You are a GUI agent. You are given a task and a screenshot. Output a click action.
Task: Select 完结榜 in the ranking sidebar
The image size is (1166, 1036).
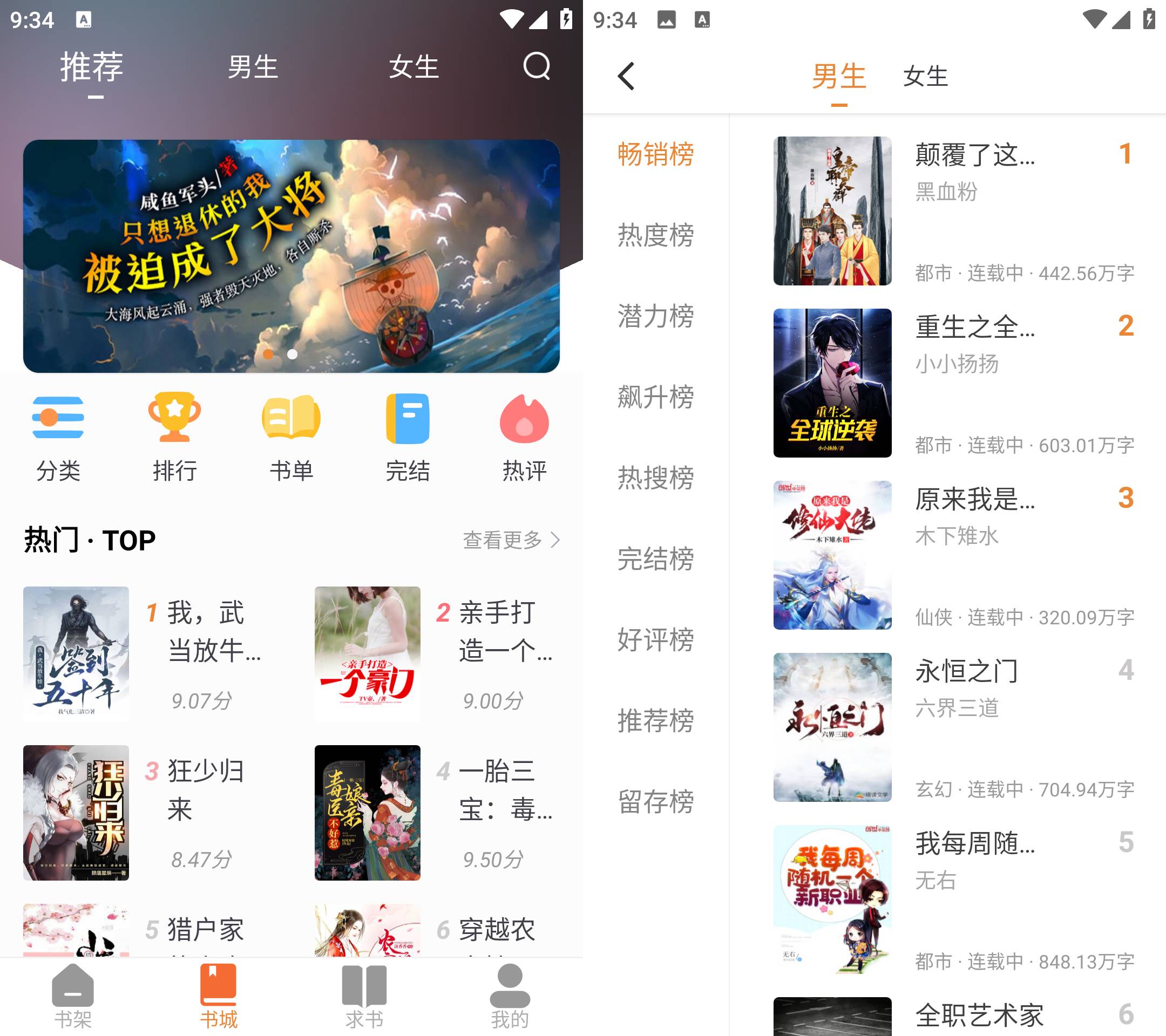pyautogui.click(x=655, y=558)
